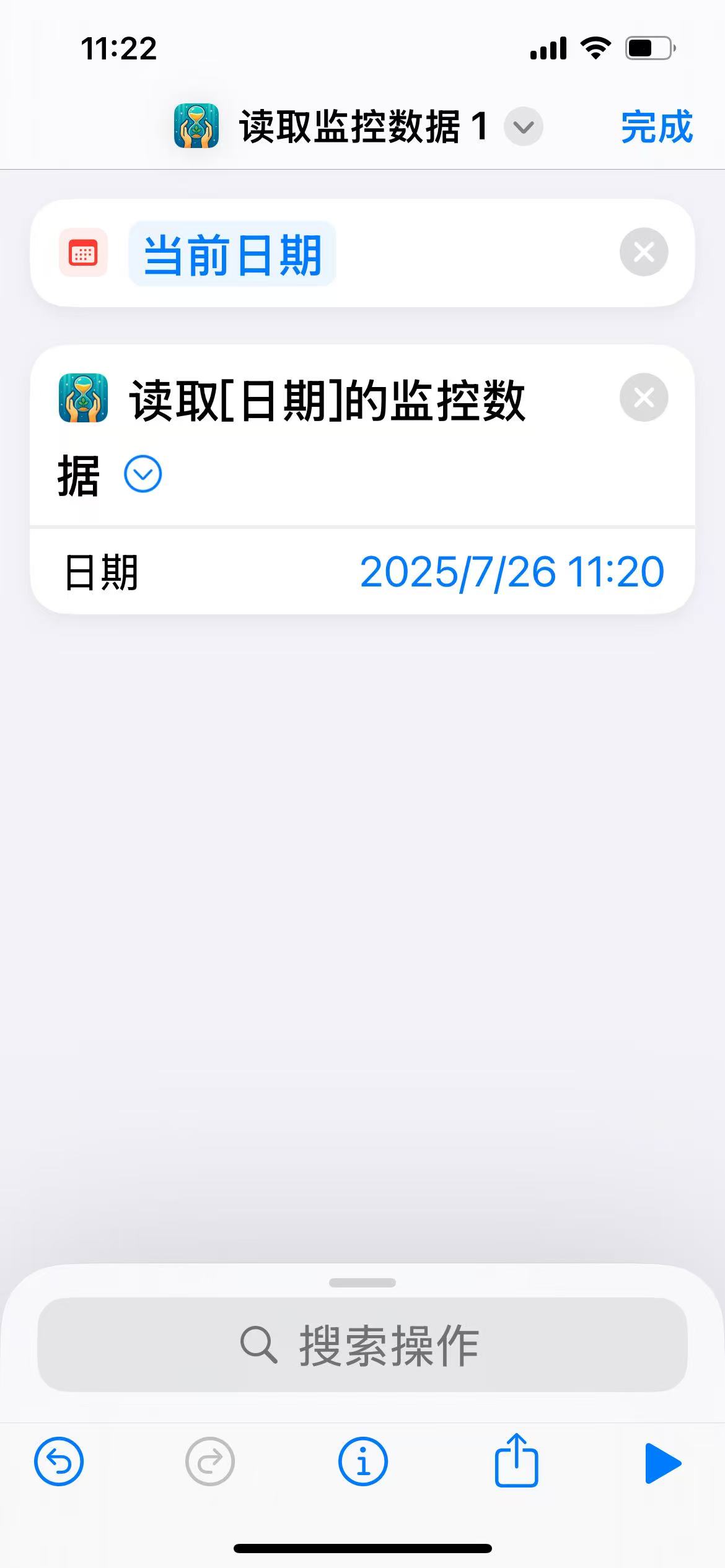The image size is (725, 1568).
Task: Run the shortcut with the play button
Action: click(662, 1462)
